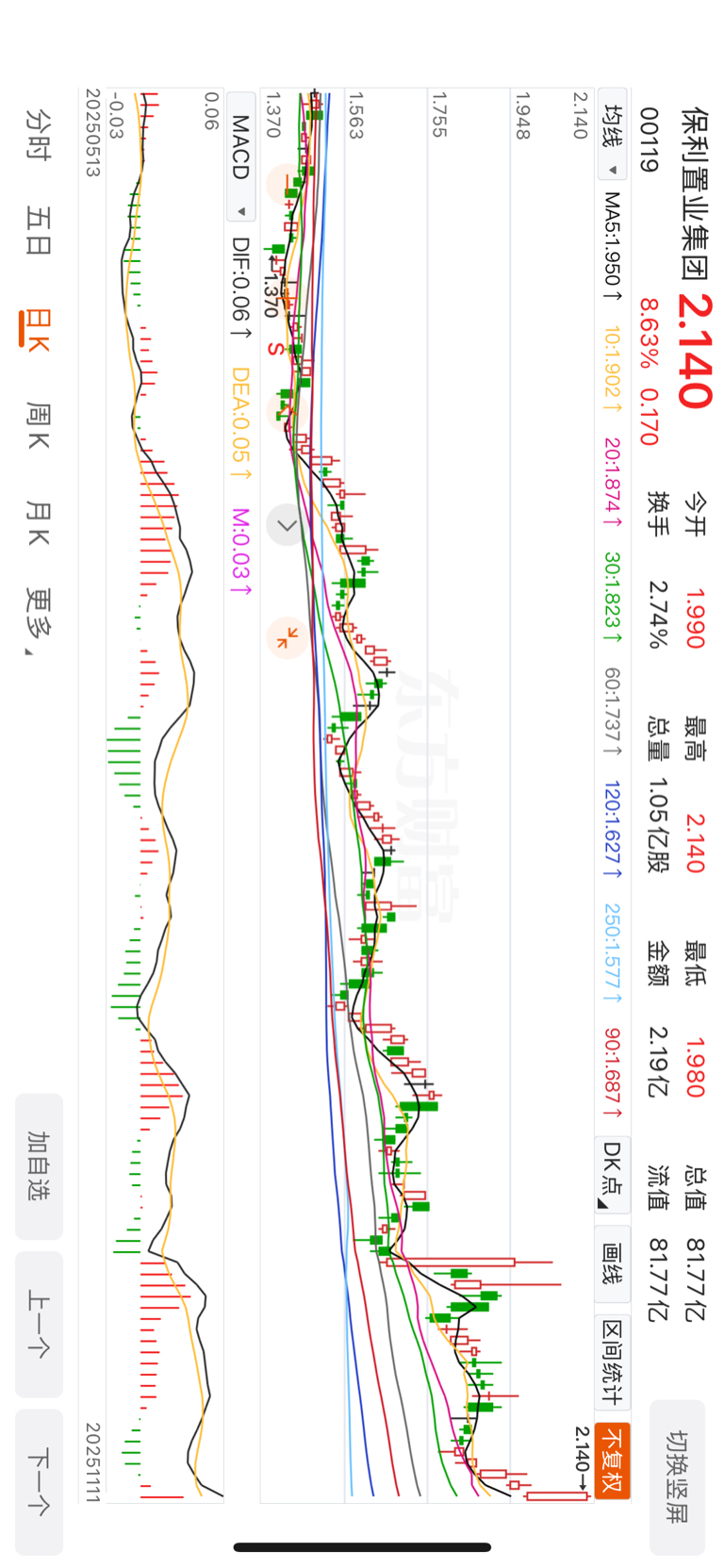Select the 日K chart tab
Image resolution: width=724 pixels, height=1568 pixels.
[39, 329]
